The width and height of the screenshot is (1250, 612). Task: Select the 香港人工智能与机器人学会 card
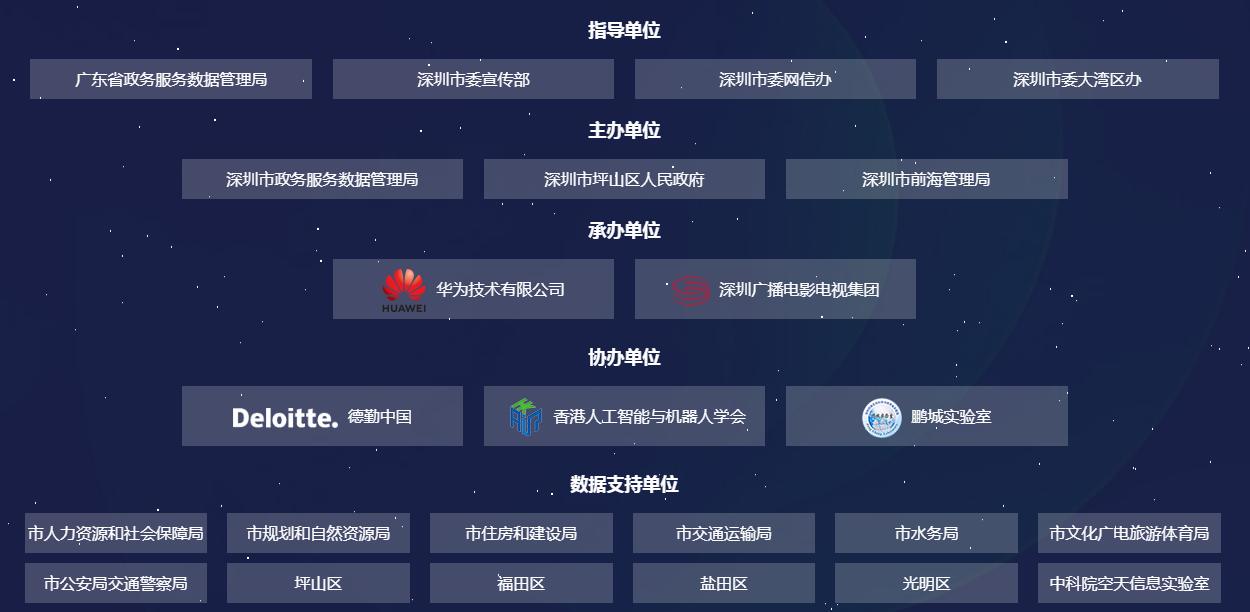tap(624, 416)
